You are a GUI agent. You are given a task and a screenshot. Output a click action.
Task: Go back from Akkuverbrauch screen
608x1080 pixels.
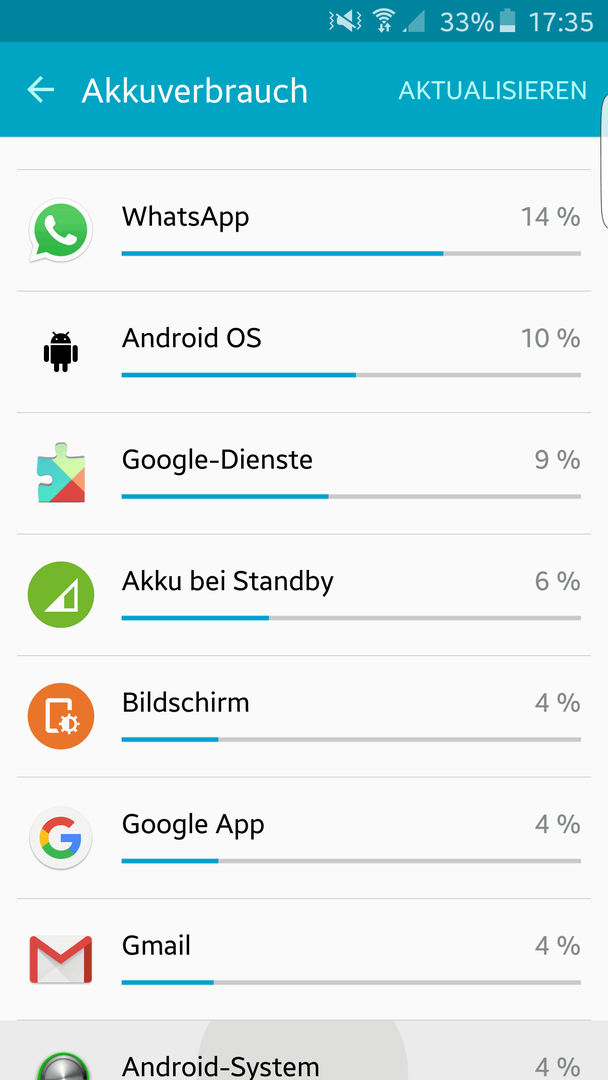[x=40, y=90]
